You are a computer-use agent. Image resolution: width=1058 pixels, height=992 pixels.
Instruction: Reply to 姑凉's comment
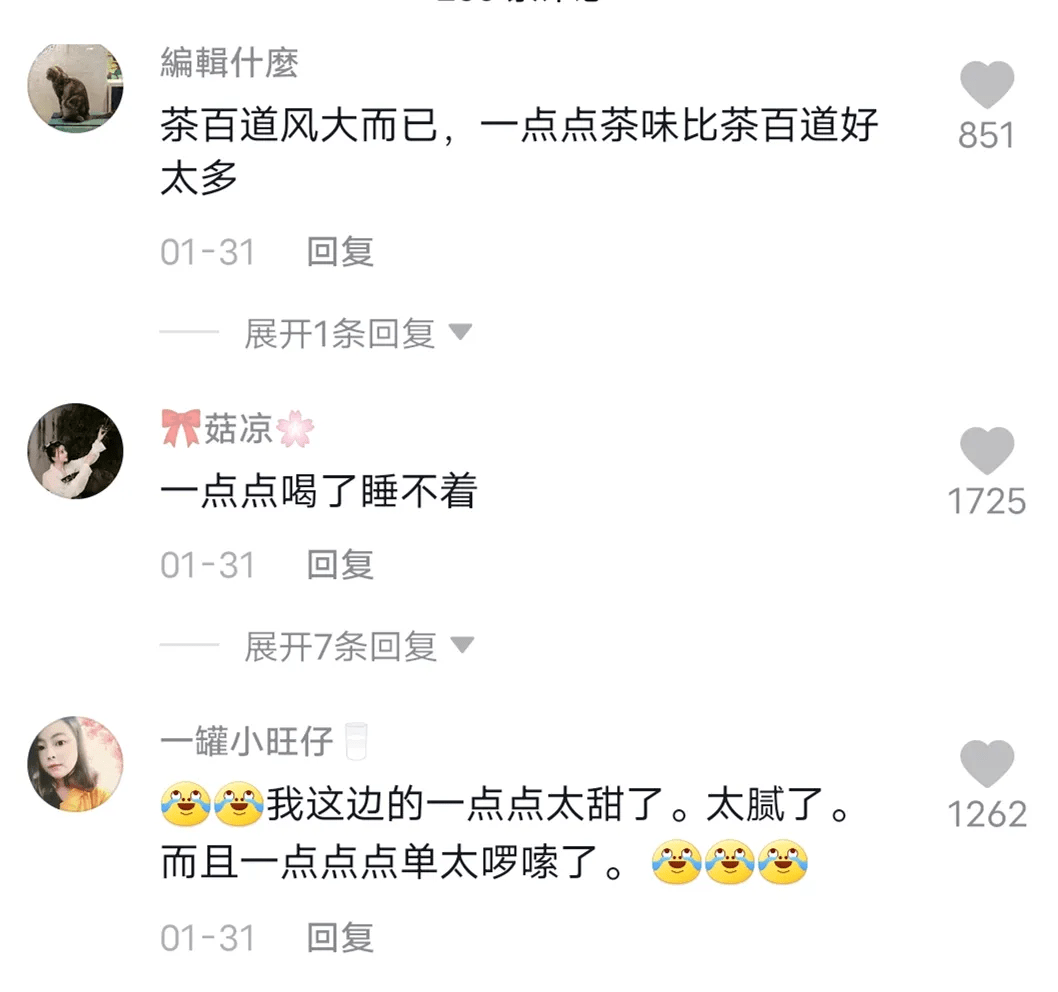point(340,565)
